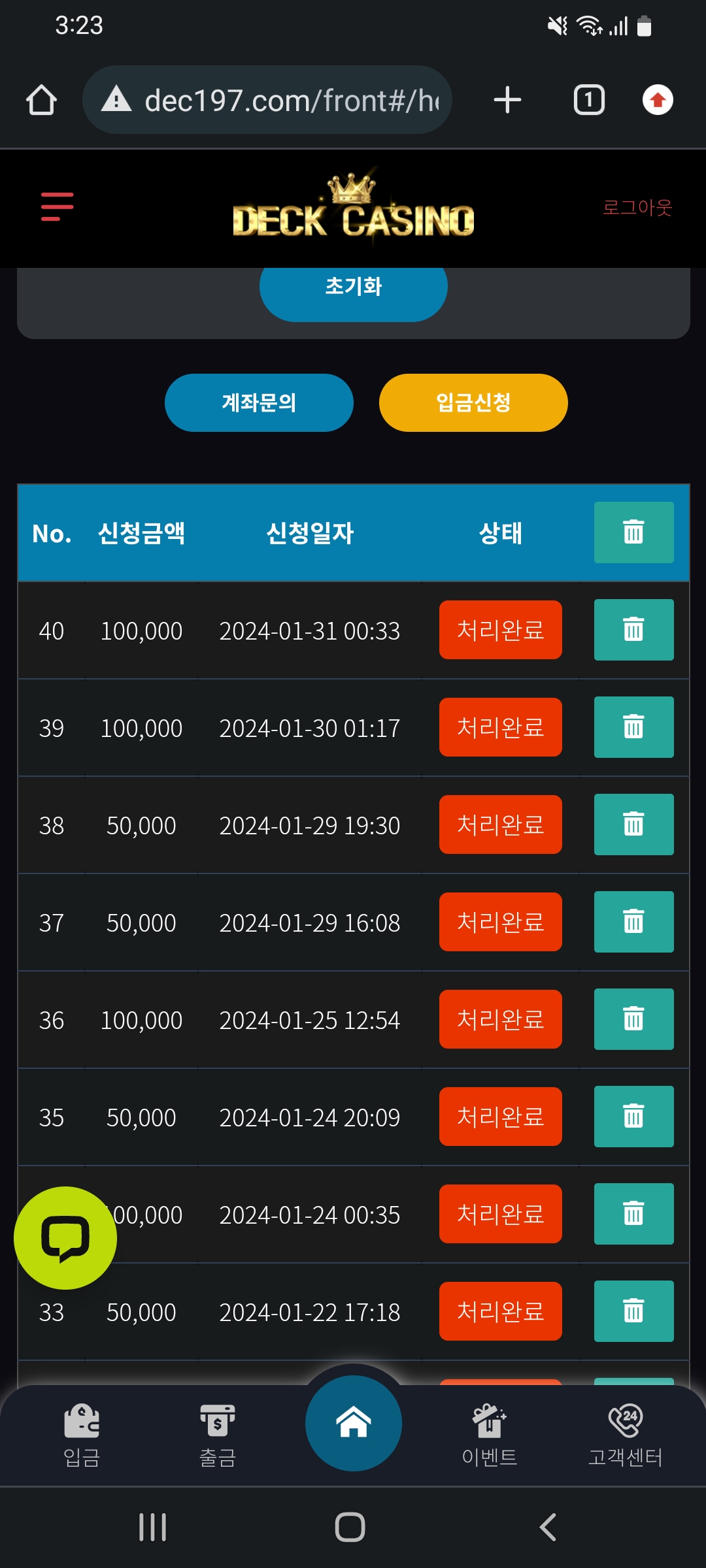Open 계좌문의 account inquiry
This screenshot has width=706, height=1568.
[259, 402]
